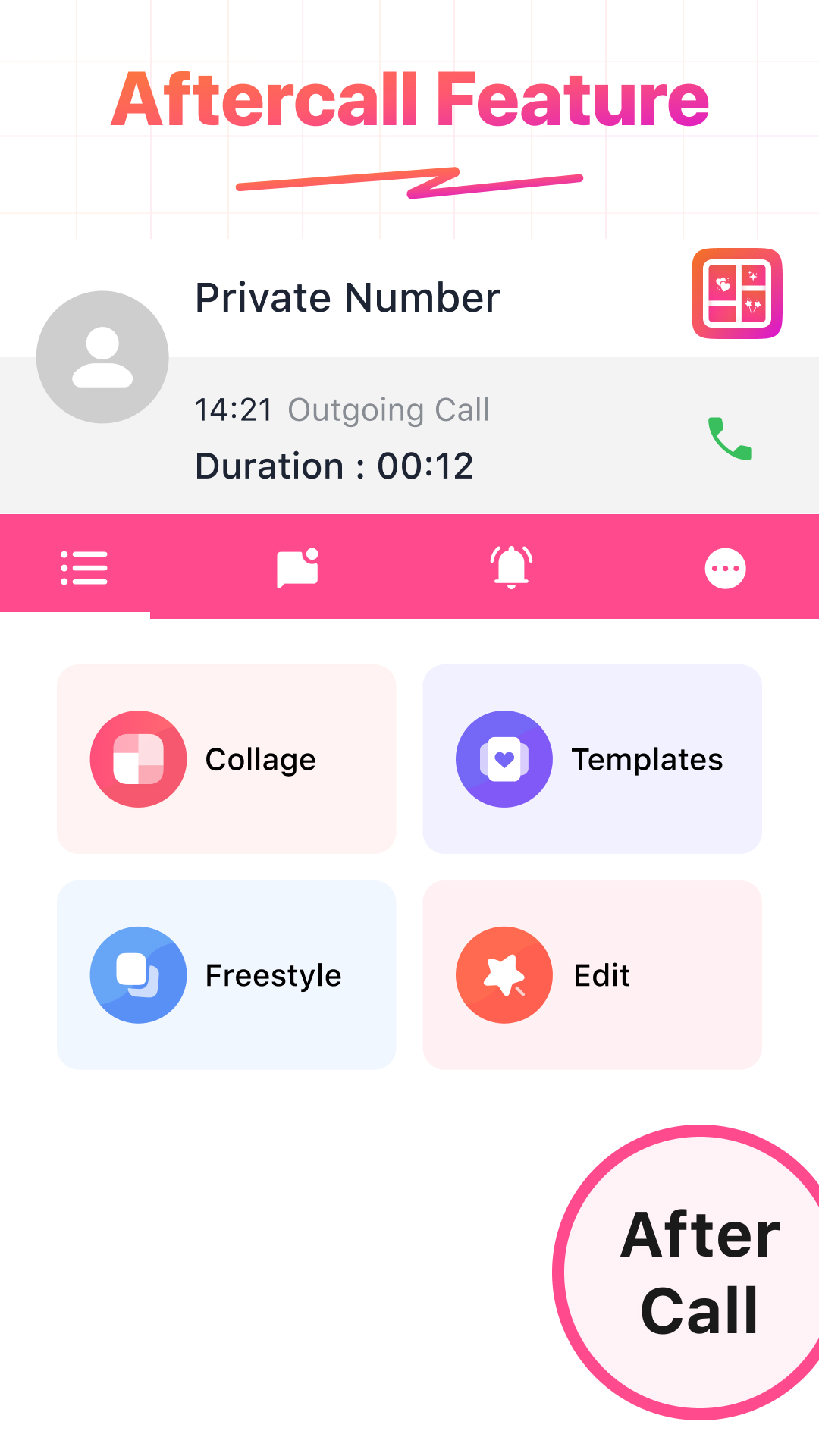
Task: Open the photo collage app icon
Action: [x=736, y=294]
